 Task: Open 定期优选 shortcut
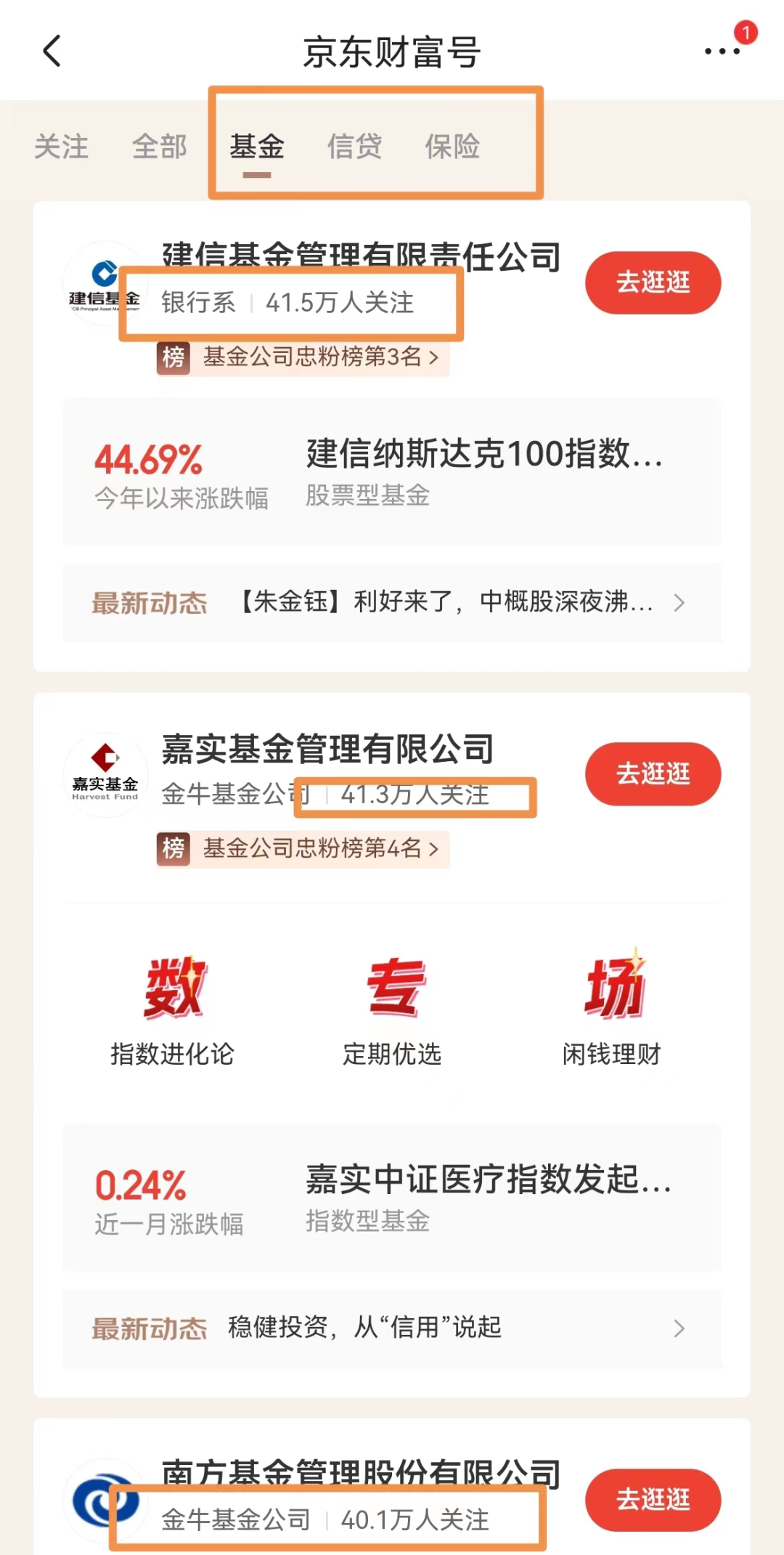pyautogui.click(x=392, y=1008)
